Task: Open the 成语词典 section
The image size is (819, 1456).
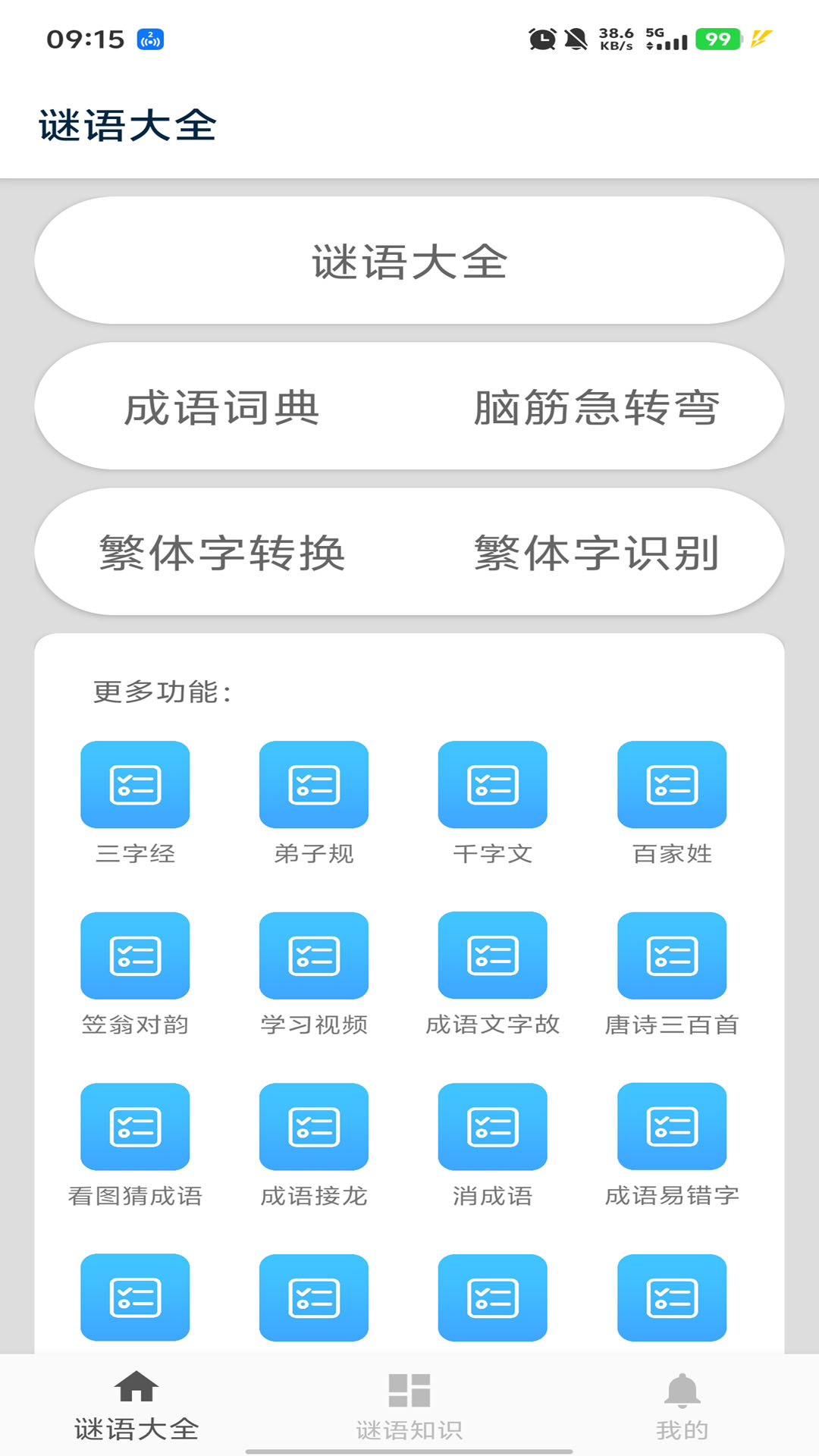Action: [x=223, y=406]
